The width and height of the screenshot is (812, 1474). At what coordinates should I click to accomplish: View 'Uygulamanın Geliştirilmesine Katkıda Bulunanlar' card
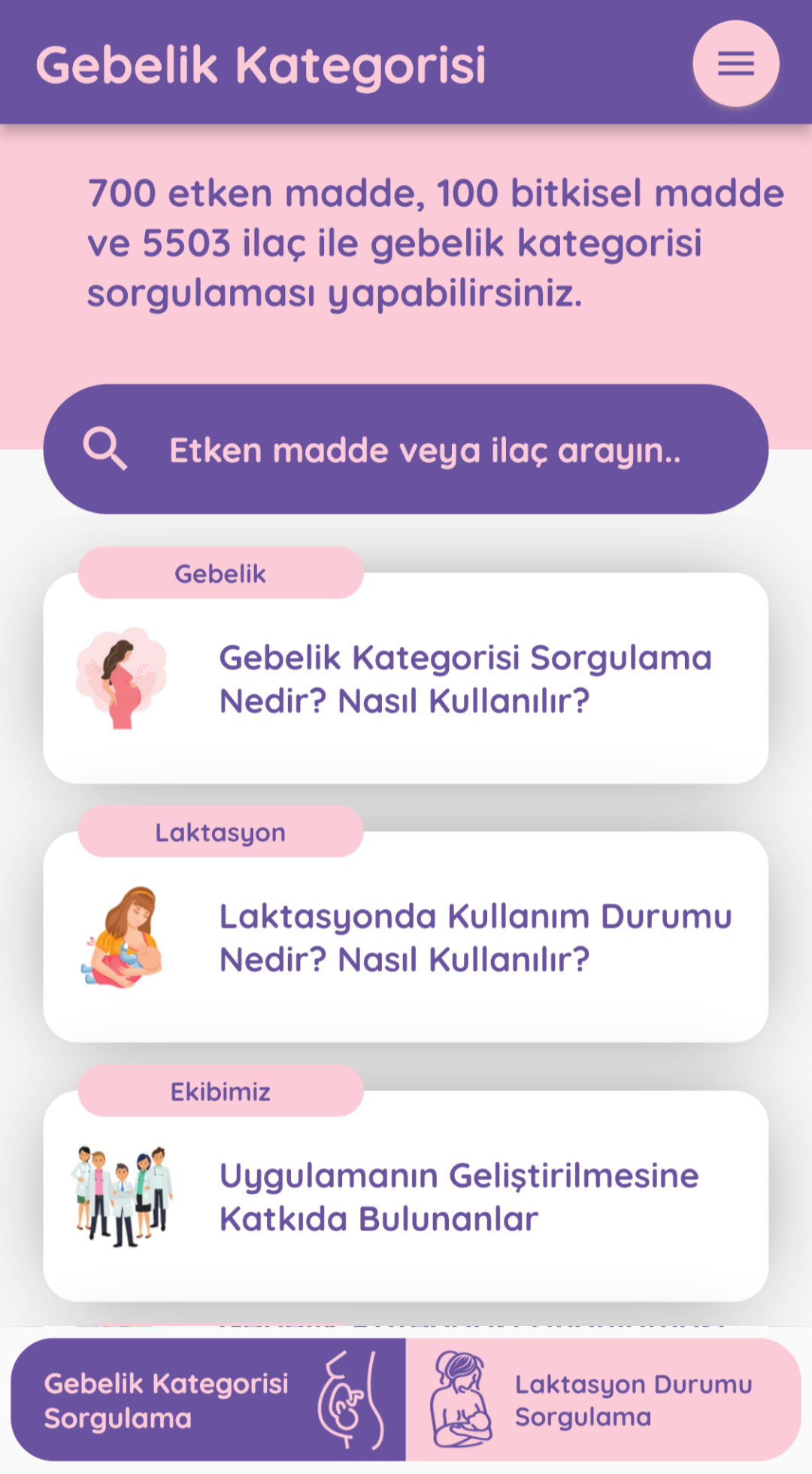(x=406, y=1196)
